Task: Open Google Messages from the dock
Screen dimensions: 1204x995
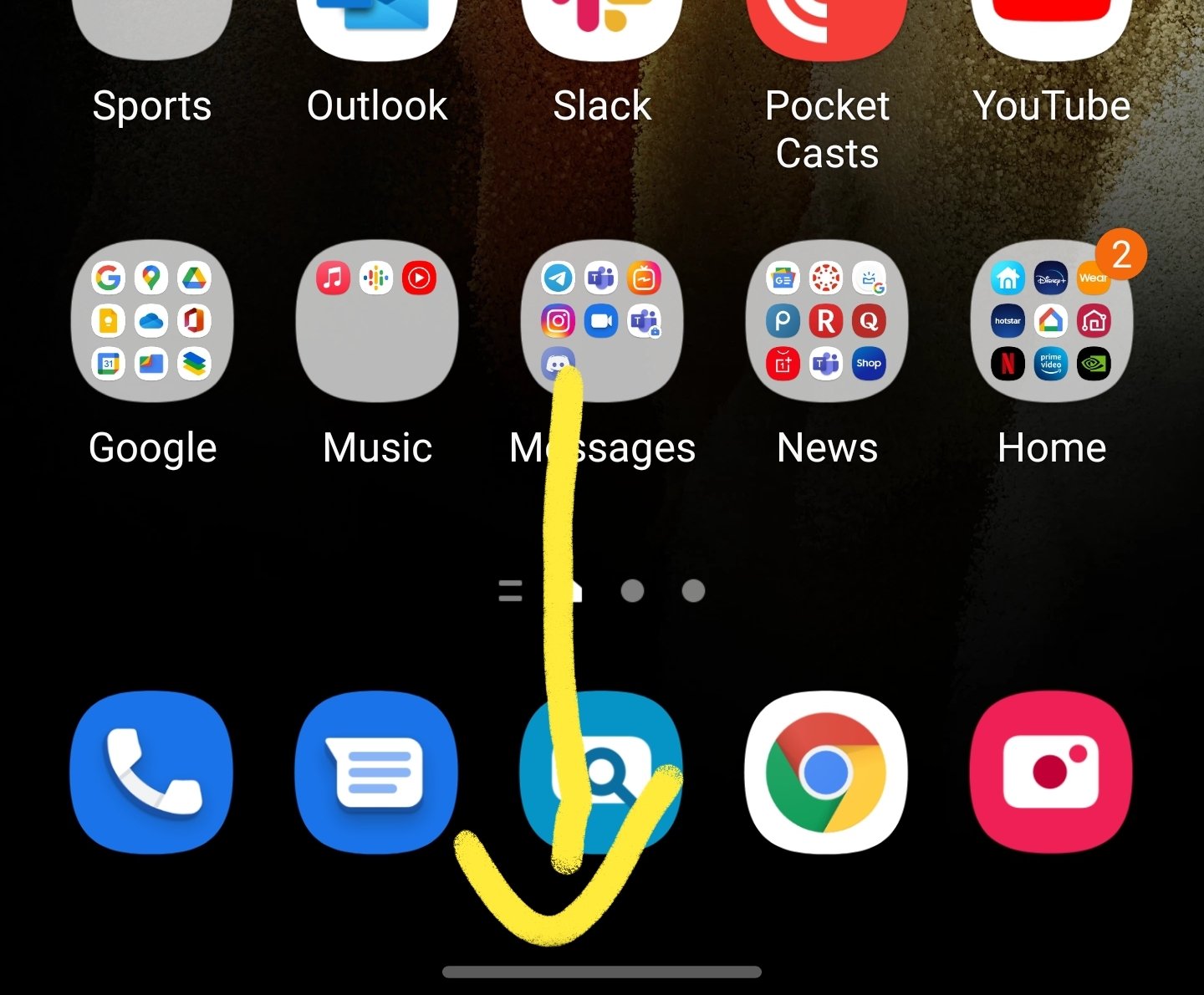Action: click(x=377, y=772)
